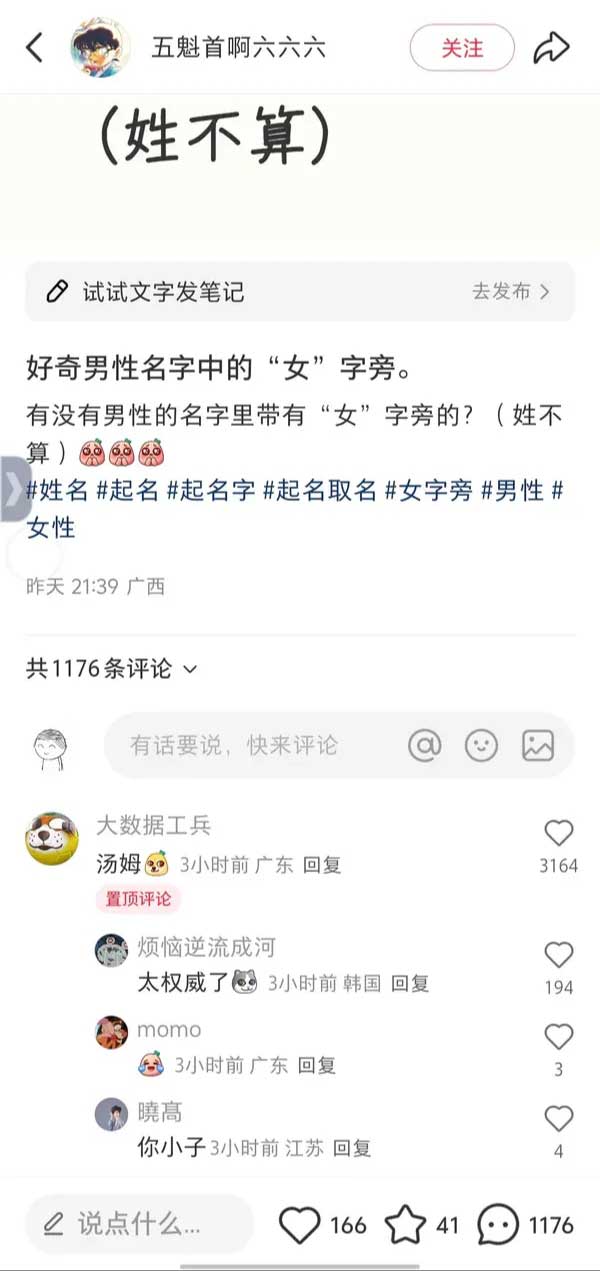Attach an image to the comment
This screenshot has height=1271, width=600.
click(538, 745)
